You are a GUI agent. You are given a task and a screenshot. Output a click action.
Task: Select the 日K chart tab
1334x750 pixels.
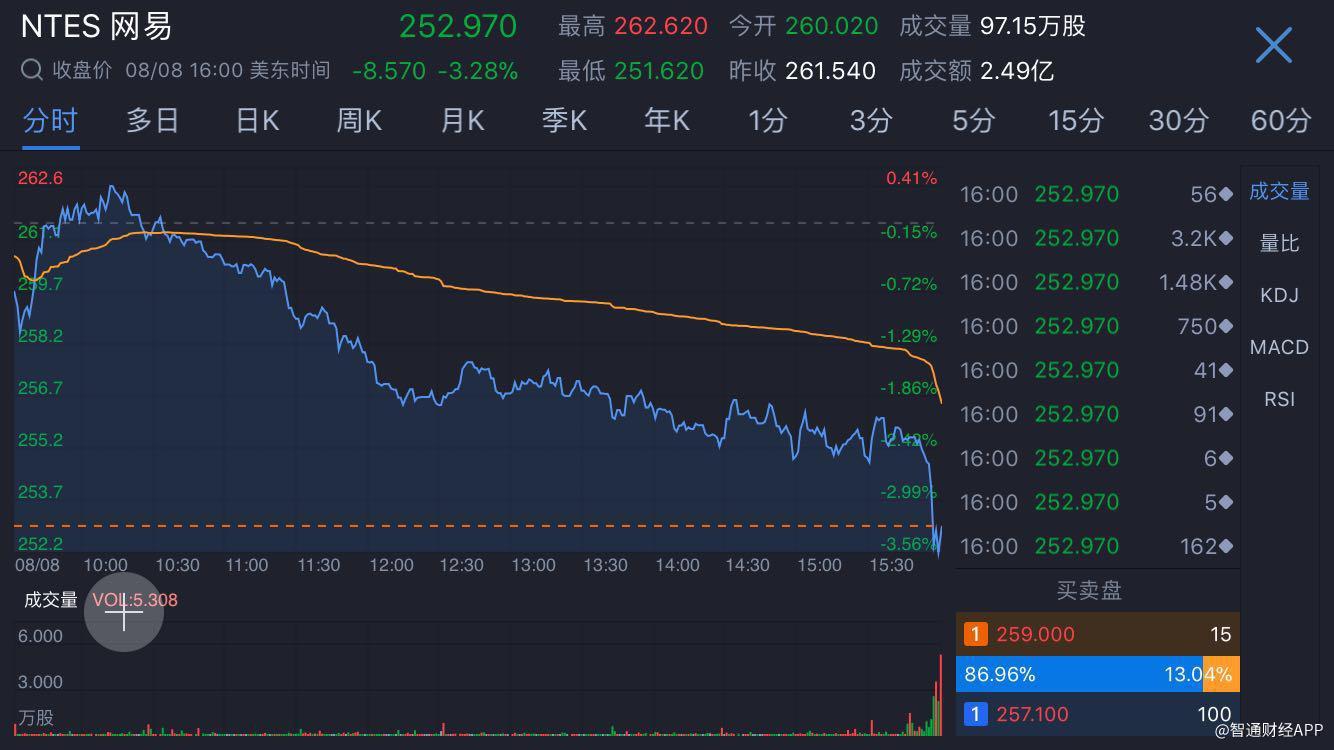[257, 121]
